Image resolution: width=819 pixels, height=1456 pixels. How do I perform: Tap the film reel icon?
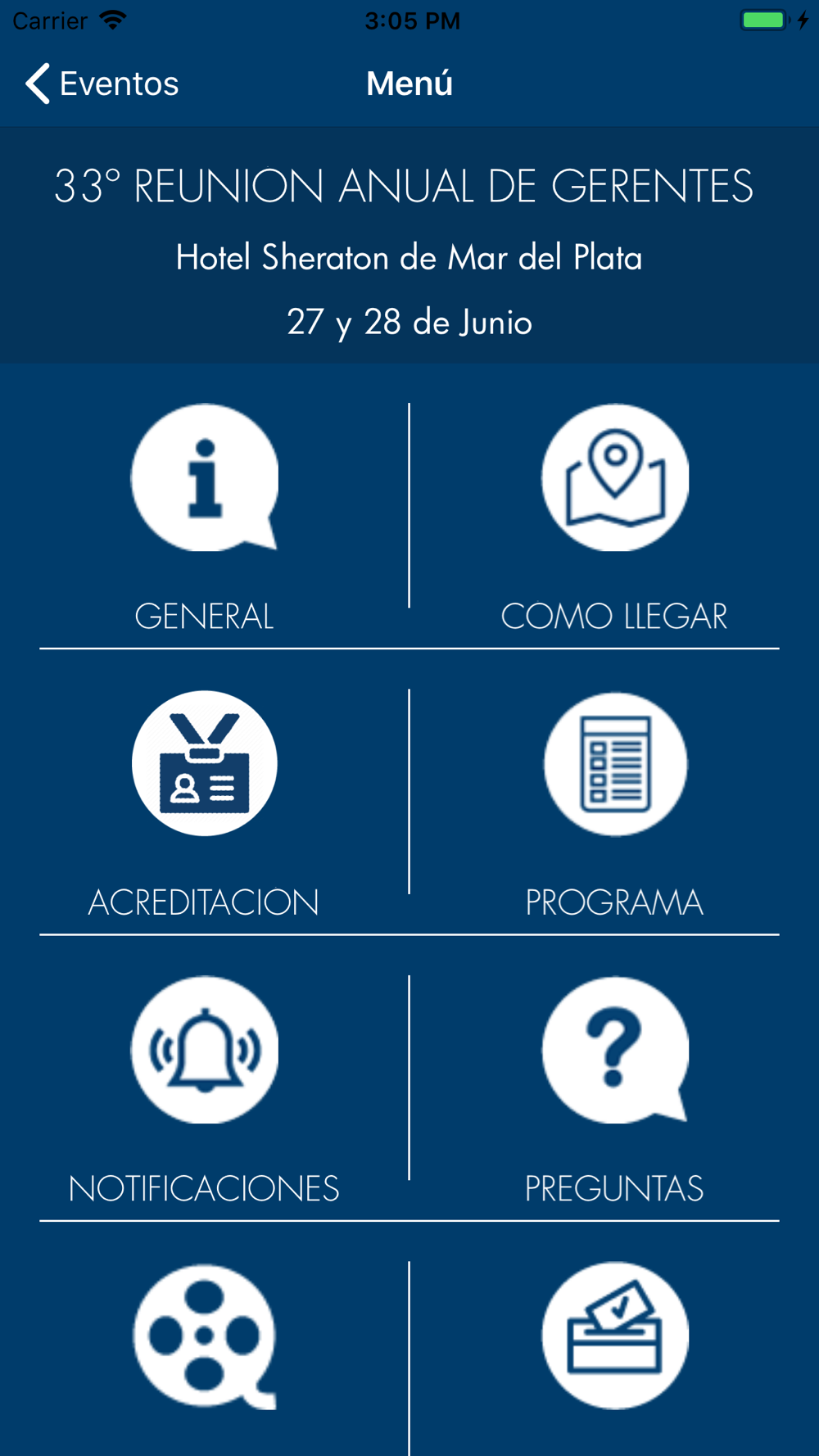pos(204,1336)
